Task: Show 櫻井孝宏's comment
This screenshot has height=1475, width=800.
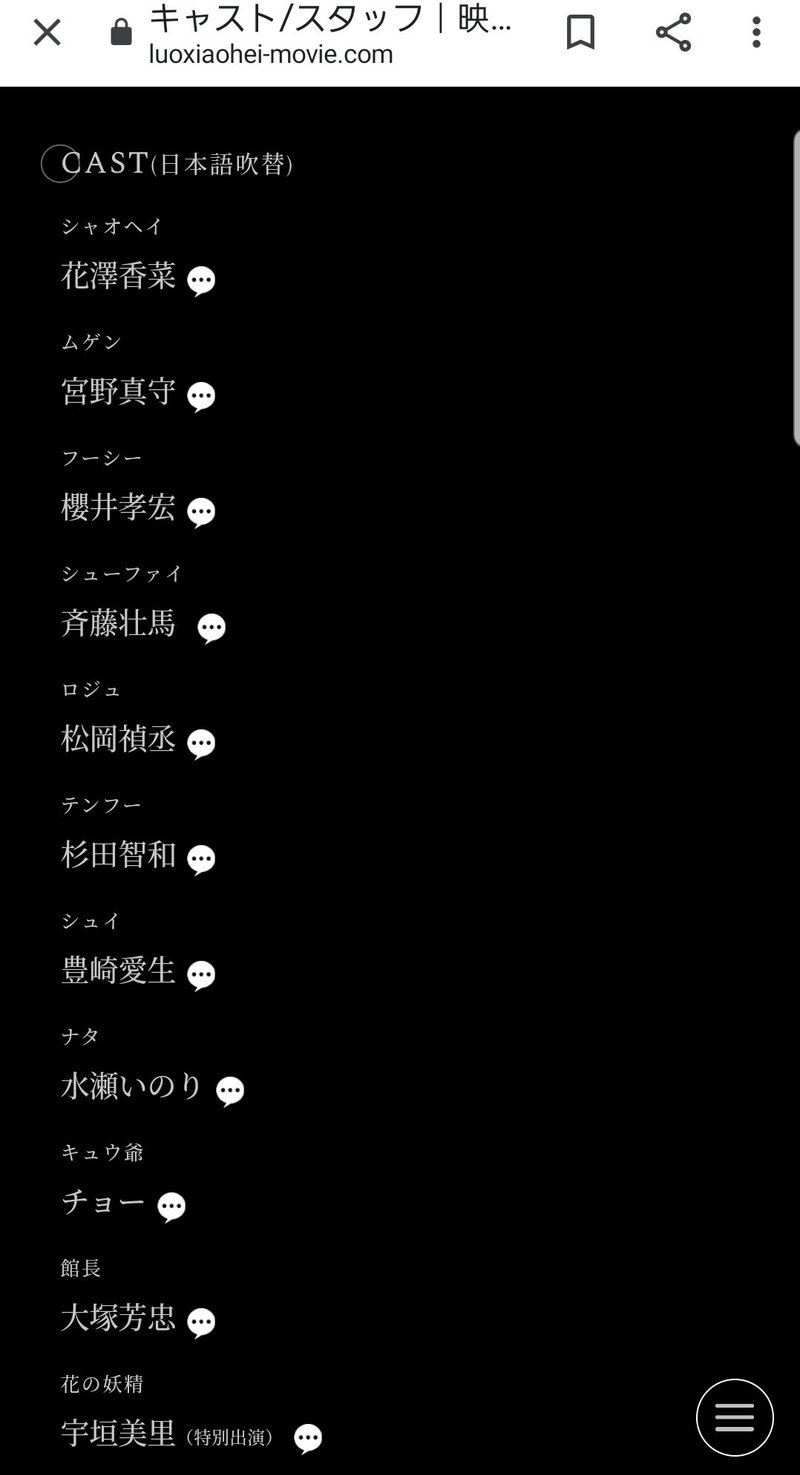Action: [201, 513]
